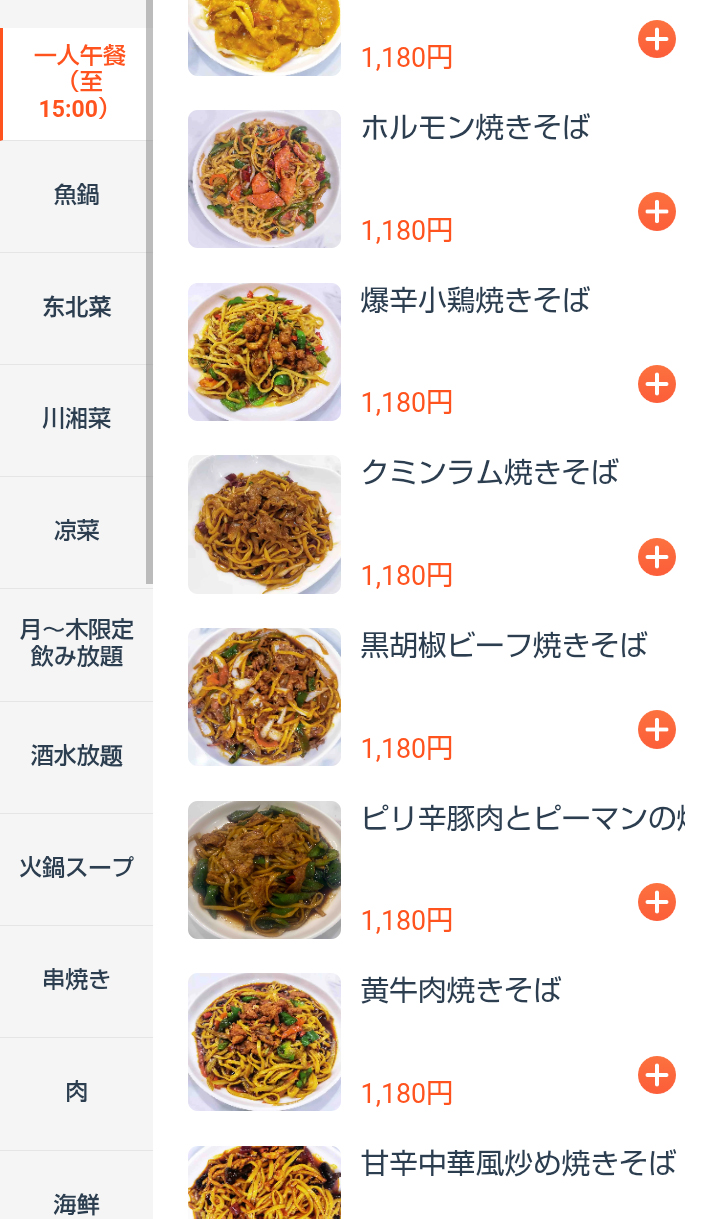Open the 火鍋スープ category
This screenshot has width=720, height=1219.
[77, 867]
